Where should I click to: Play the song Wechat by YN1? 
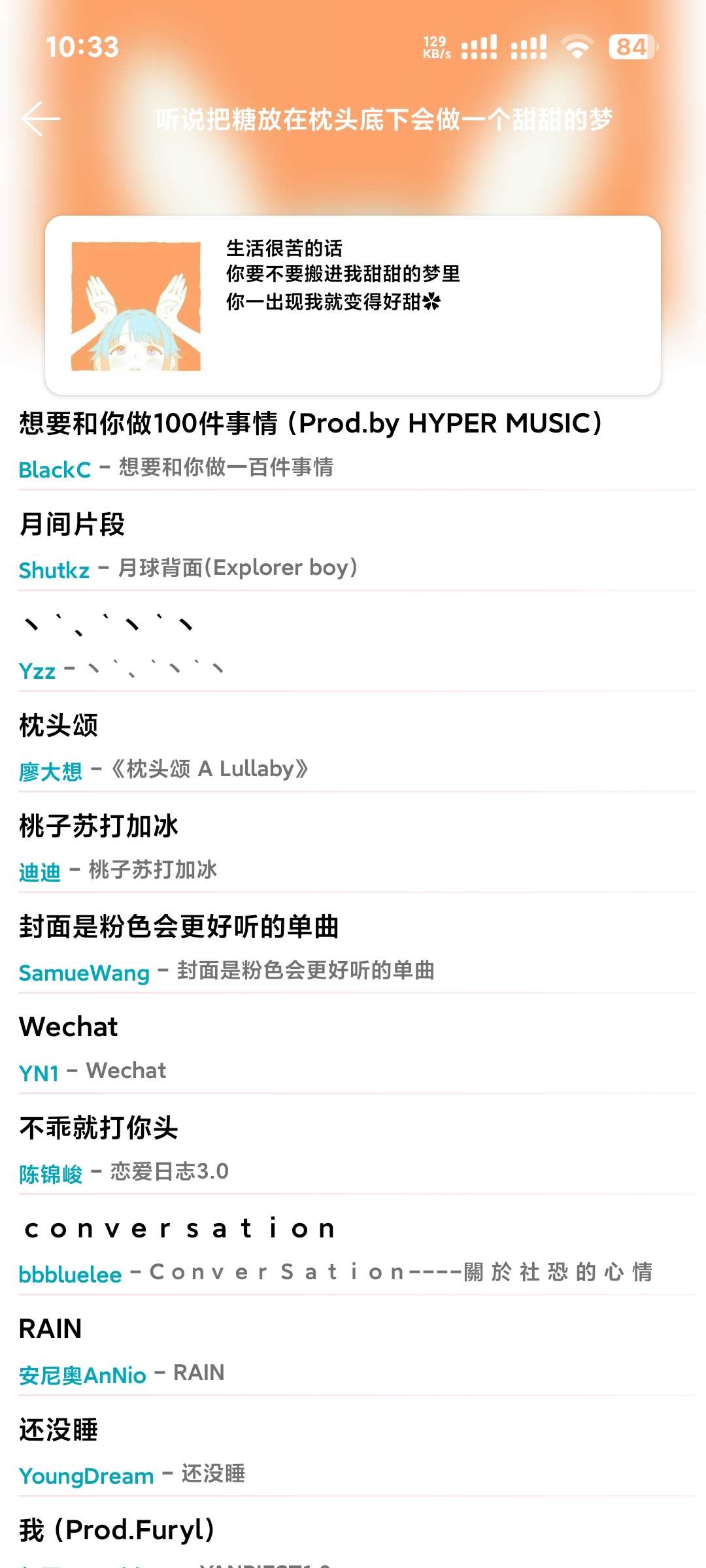pyautogui.click(x=69, y=1027)
